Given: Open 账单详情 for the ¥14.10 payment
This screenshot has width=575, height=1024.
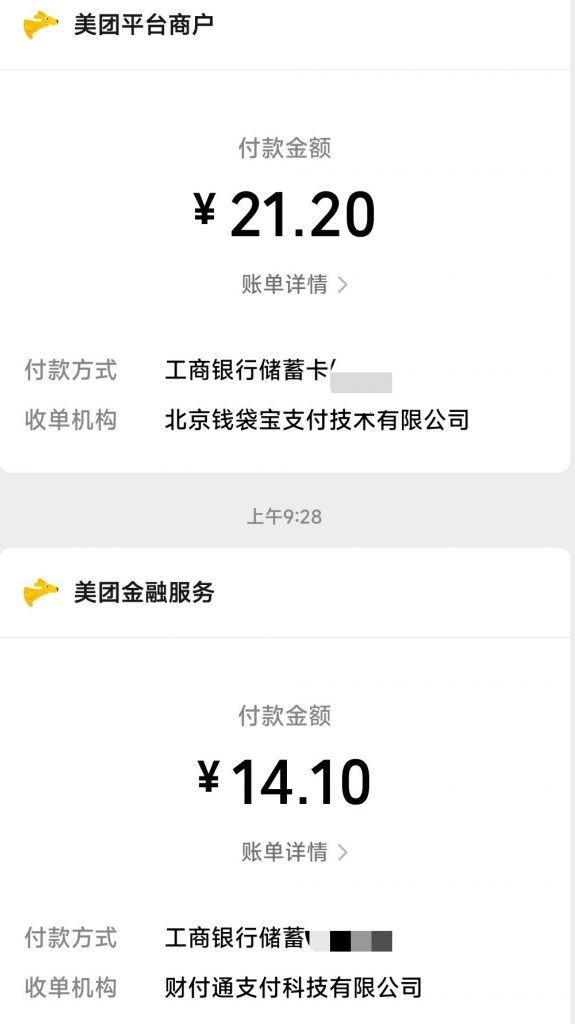Looking at the screenshot, I should click(x=295, y=852).
